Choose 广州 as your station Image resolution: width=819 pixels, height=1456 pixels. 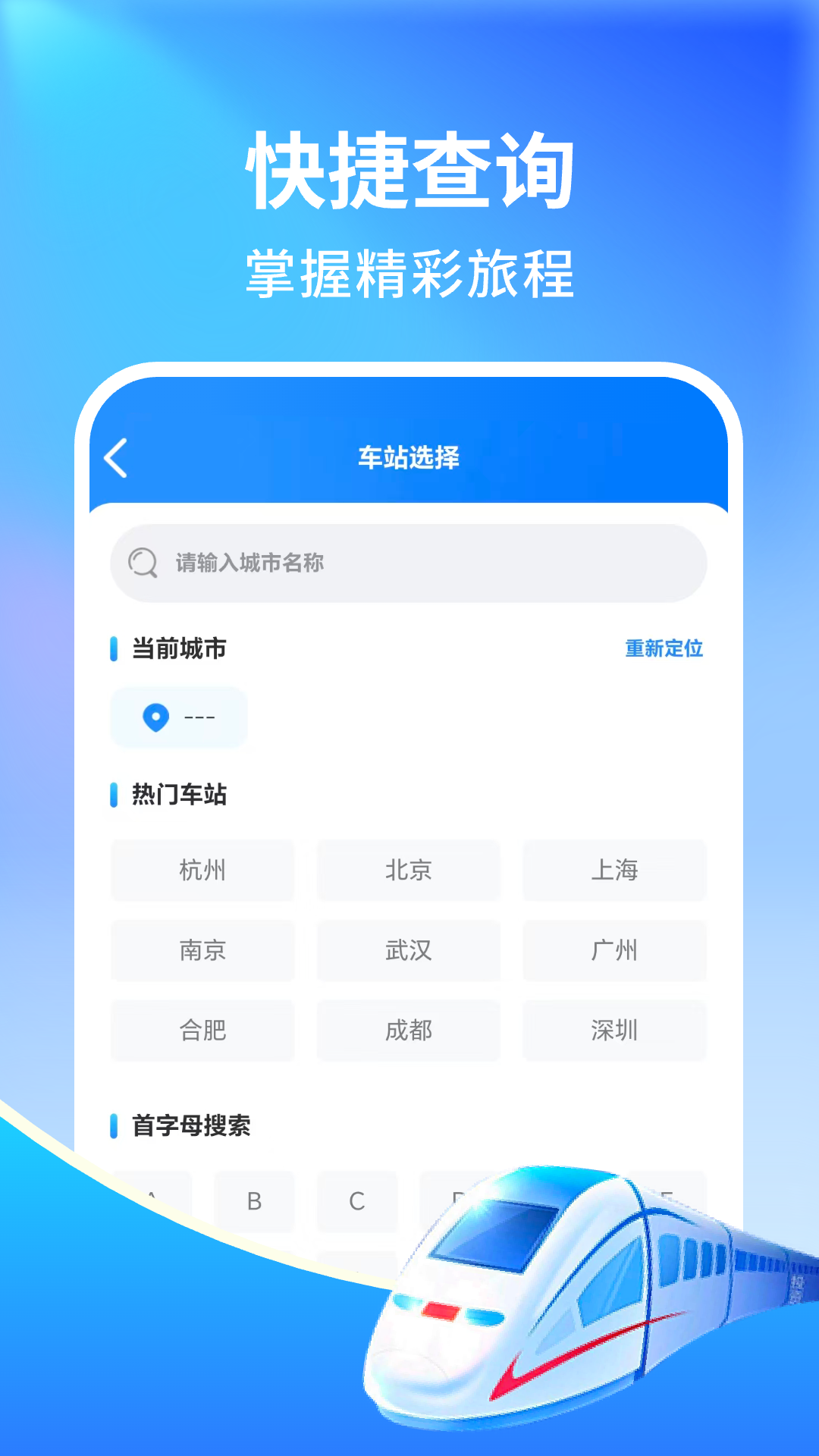614,951
